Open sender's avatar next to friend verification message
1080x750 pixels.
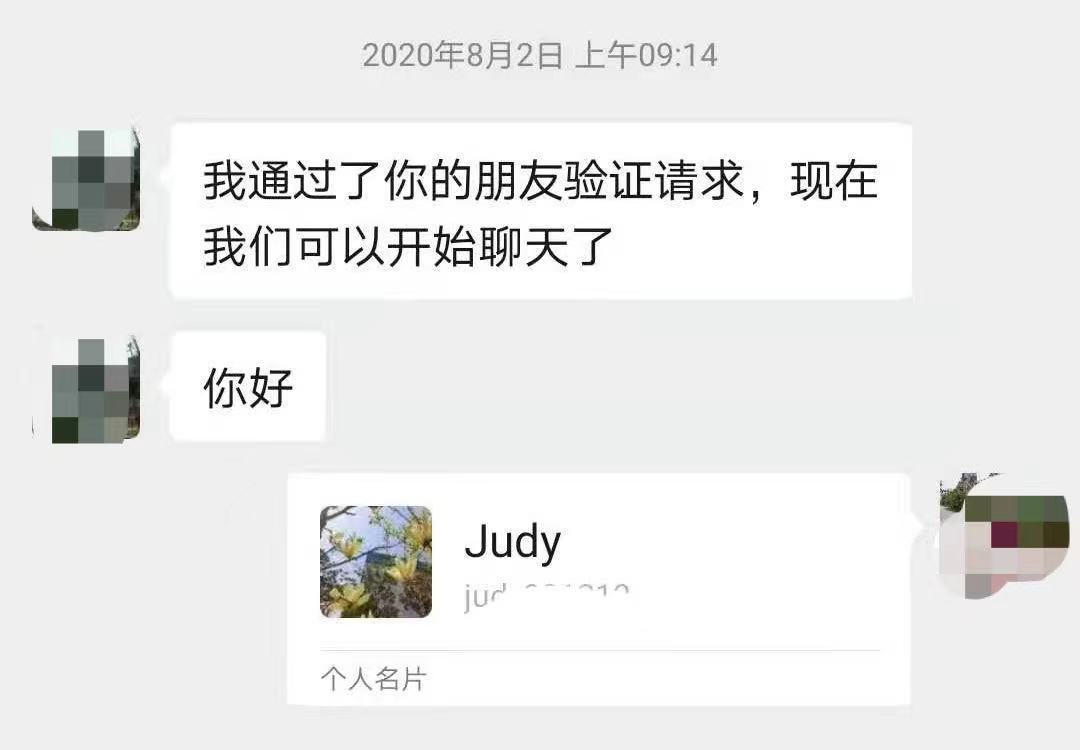86,179
